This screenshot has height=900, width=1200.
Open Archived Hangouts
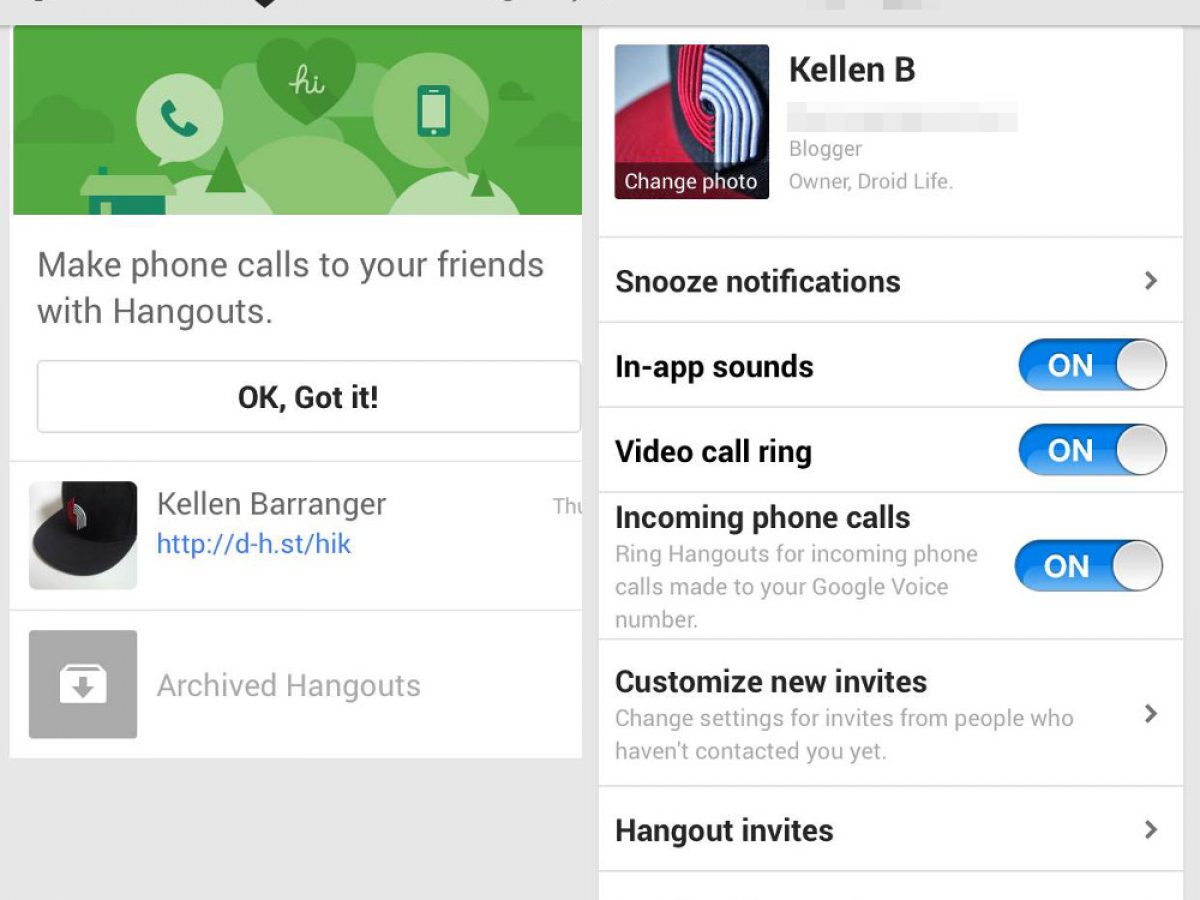(288, 685)
